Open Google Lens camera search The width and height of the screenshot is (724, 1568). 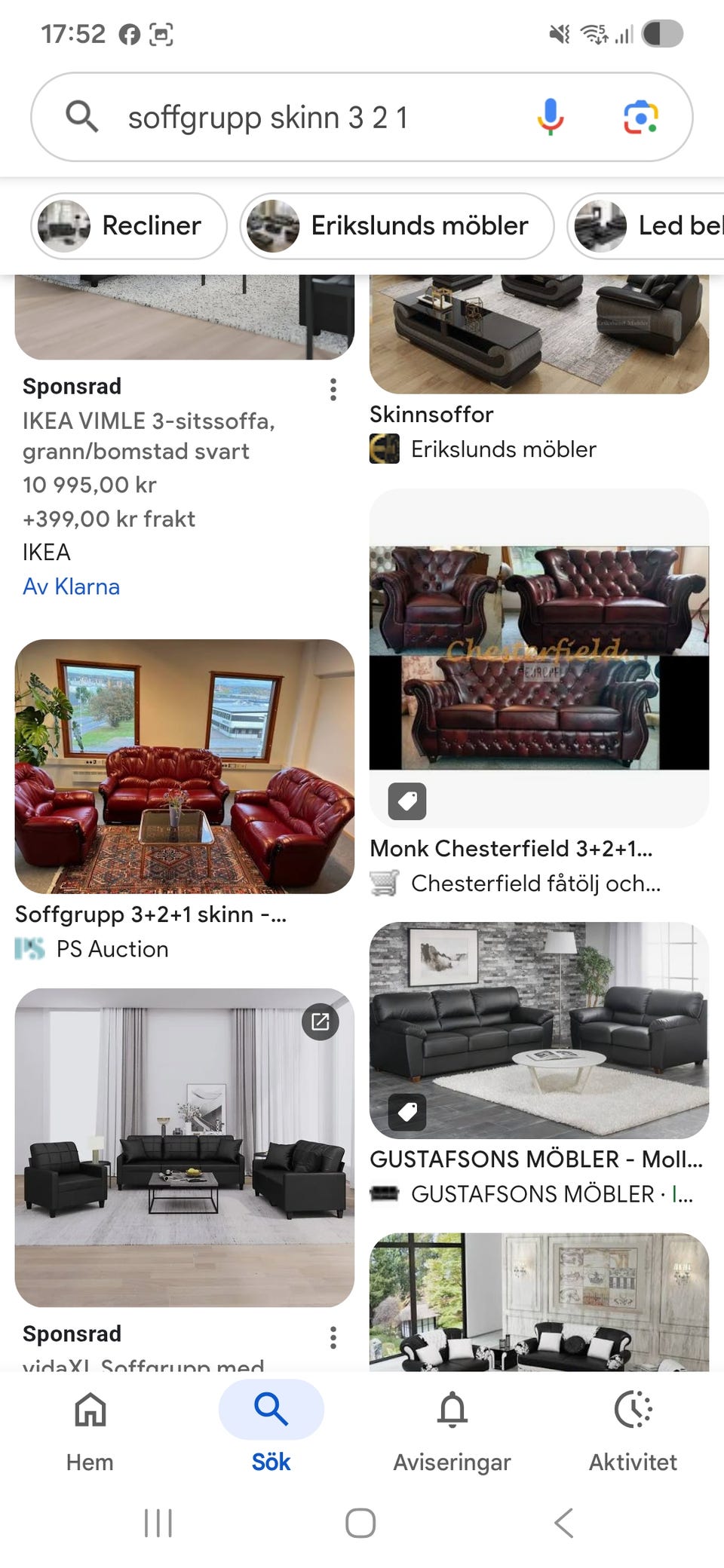click(640, 117)
